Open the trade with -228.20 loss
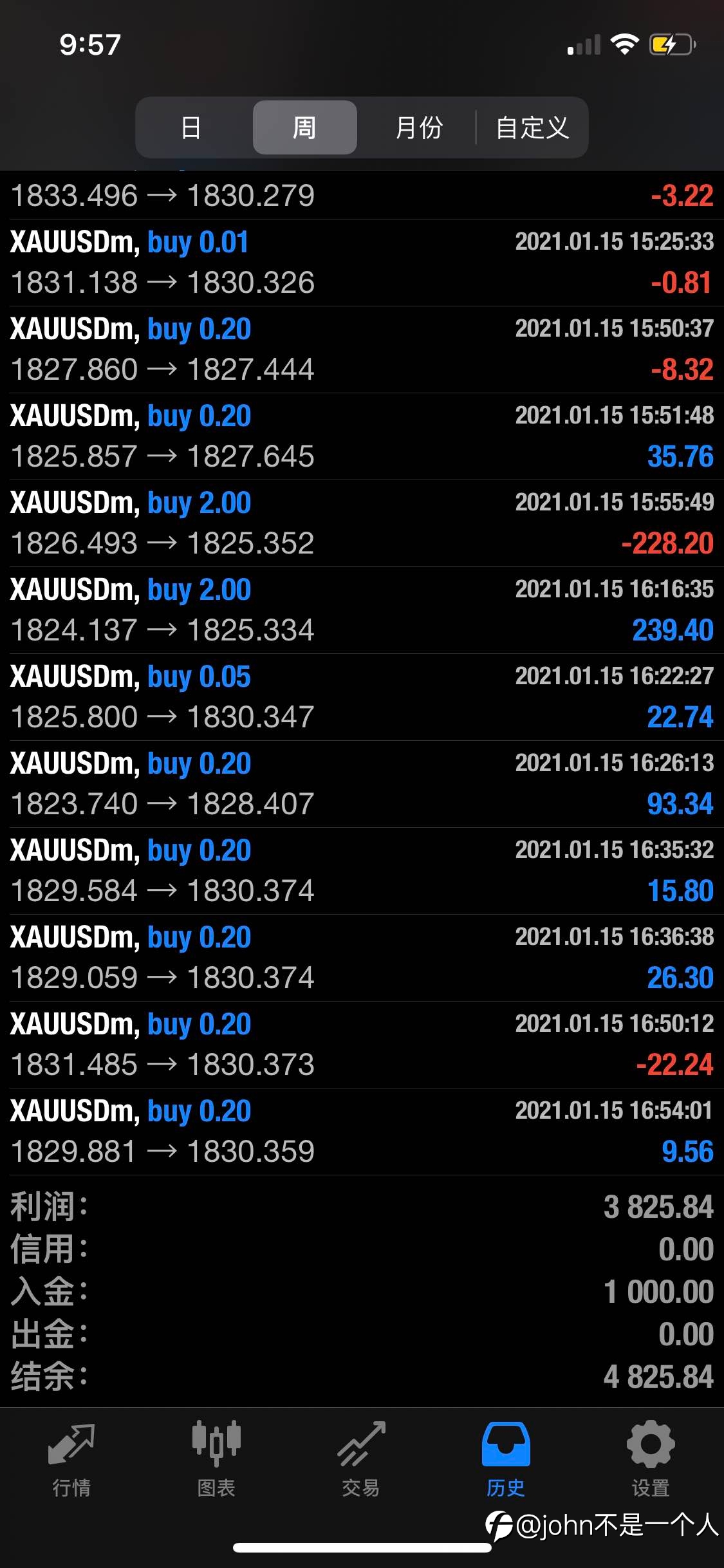 tap(362, 523)
